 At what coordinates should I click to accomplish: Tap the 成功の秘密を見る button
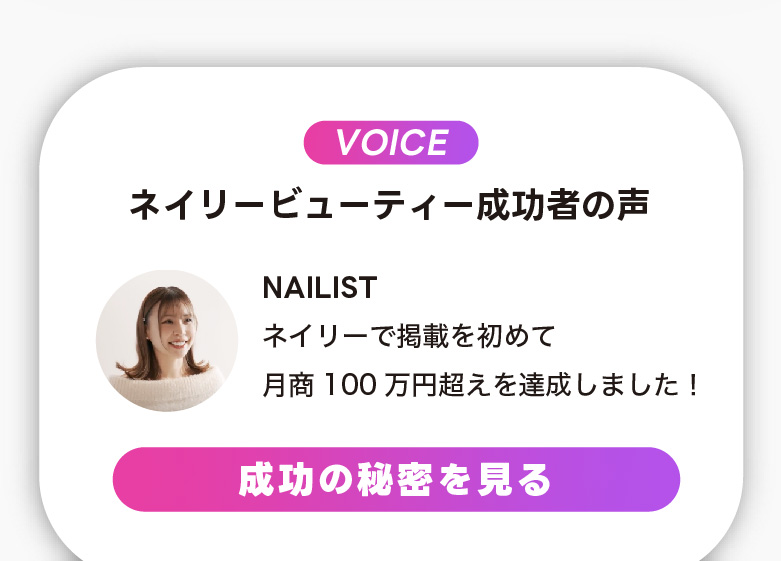(x=396, y=480)
